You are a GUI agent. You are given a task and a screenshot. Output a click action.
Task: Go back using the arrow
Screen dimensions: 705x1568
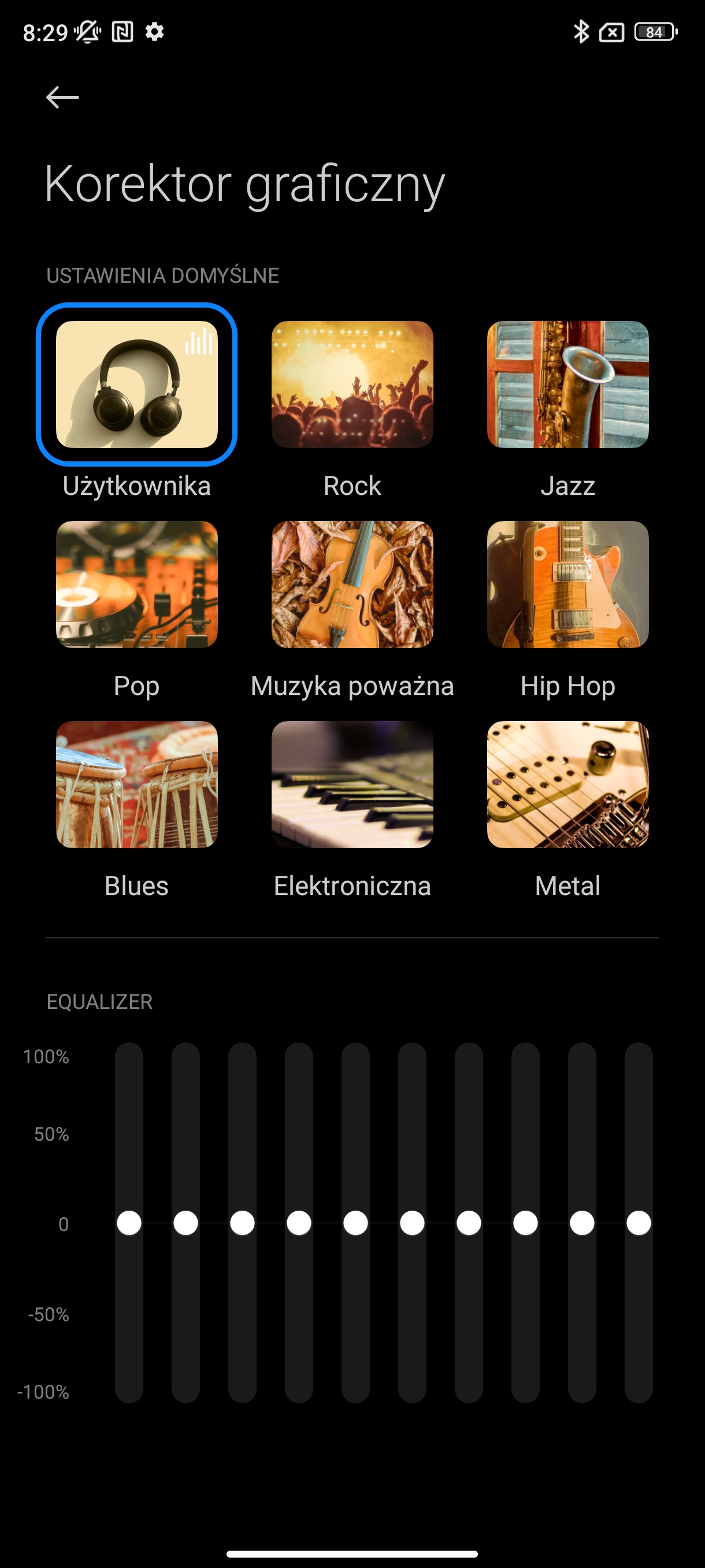62,97
